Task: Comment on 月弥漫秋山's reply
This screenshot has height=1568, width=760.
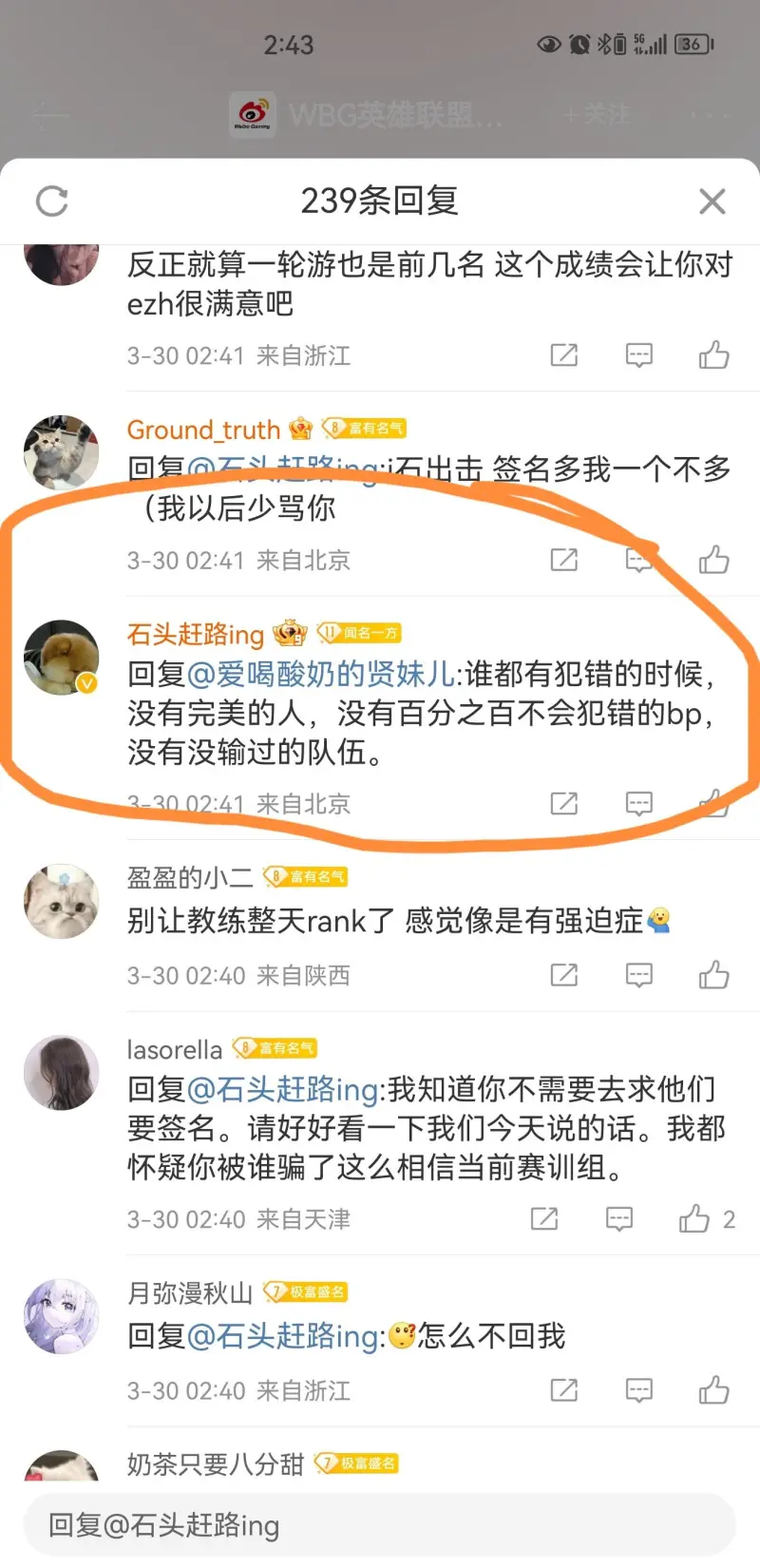Action: pyautogui.click(x=638, y=1390)
